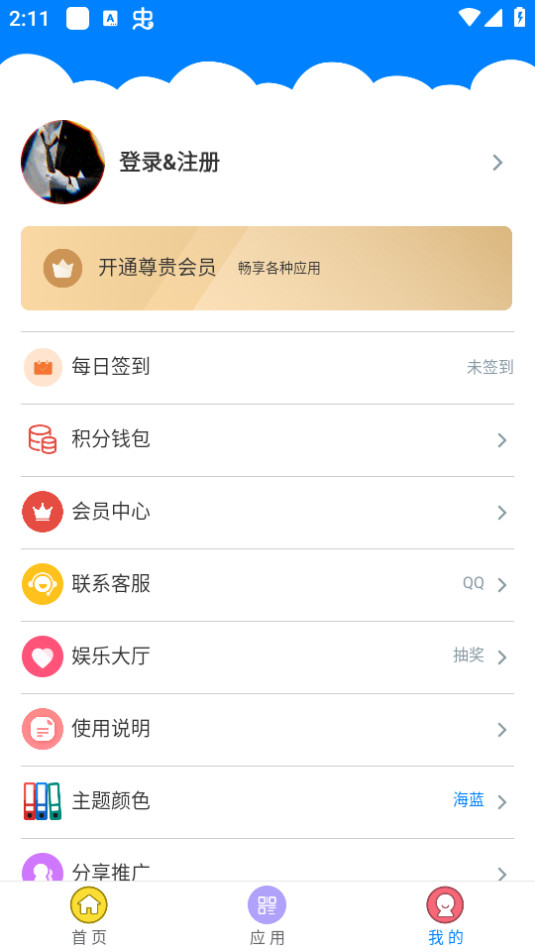Open 分享推广 share promotion
The image size is (535, 952).
click(267, 860)
